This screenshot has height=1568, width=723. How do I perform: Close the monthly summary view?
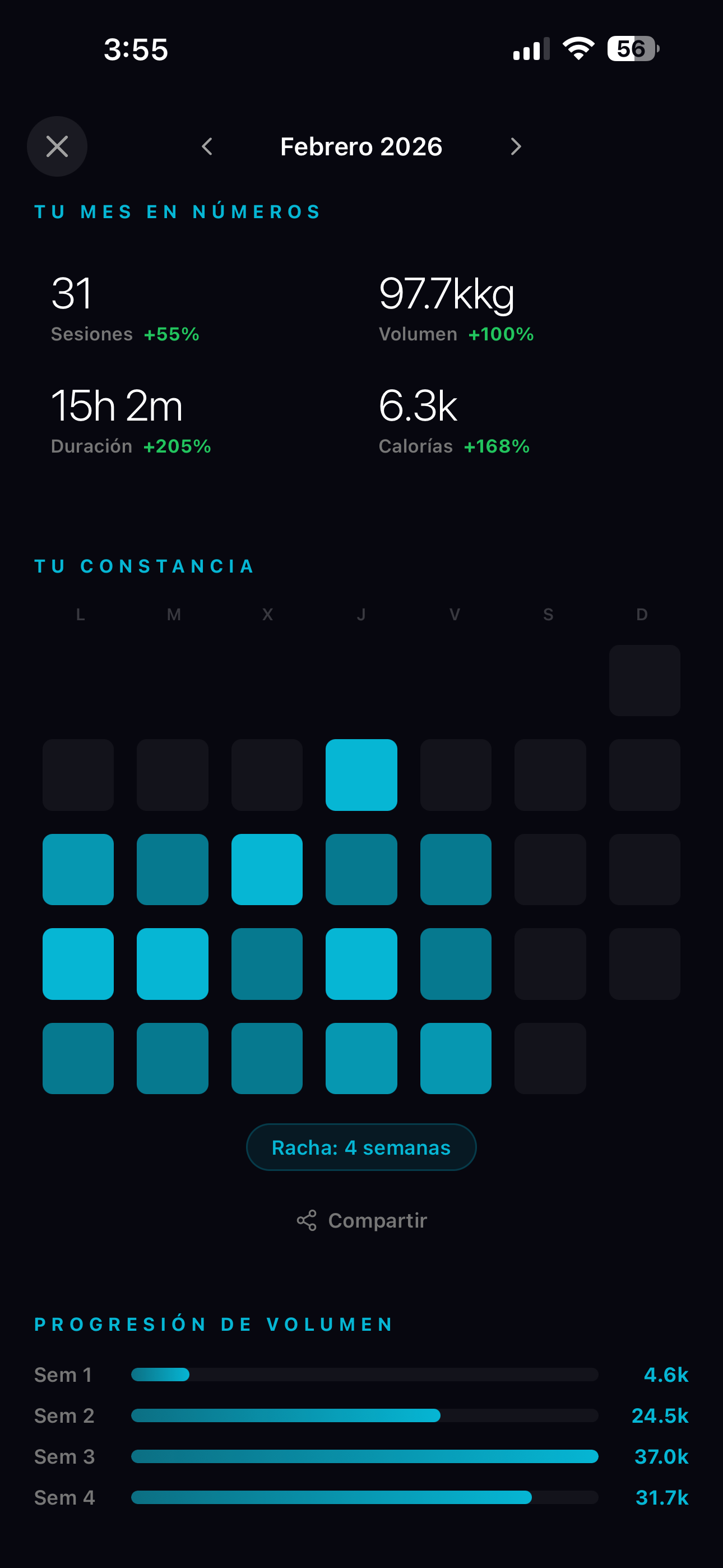57,146
